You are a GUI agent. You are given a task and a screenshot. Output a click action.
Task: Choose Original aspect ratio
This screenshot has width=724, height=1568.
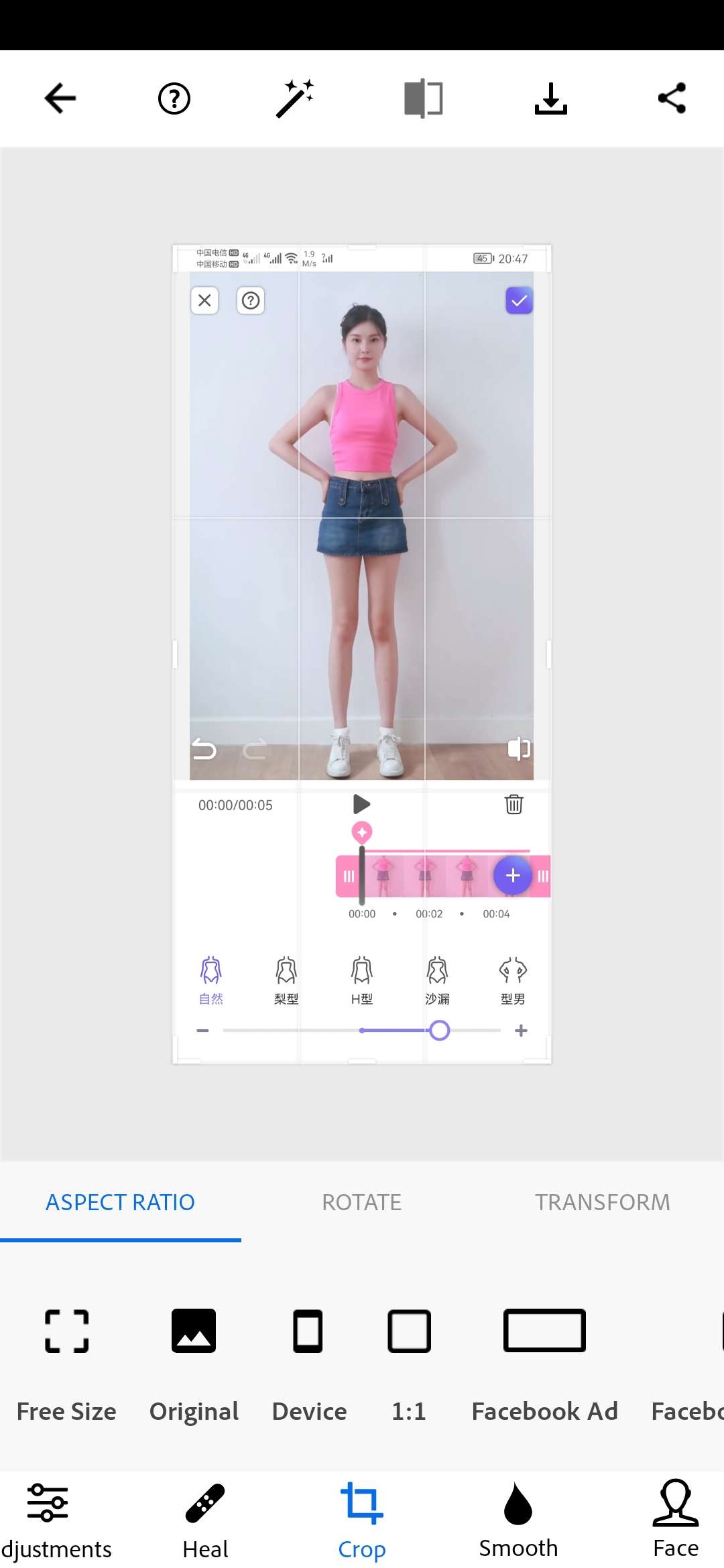[x=194, y=1360]
